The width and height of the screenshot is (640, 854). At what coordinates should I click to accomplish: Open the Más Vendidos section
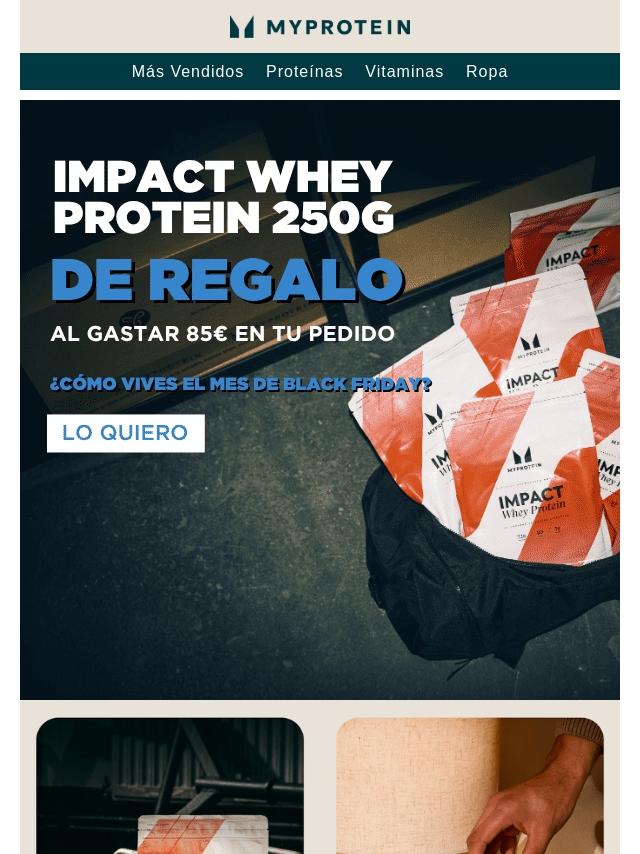point(187,72)
